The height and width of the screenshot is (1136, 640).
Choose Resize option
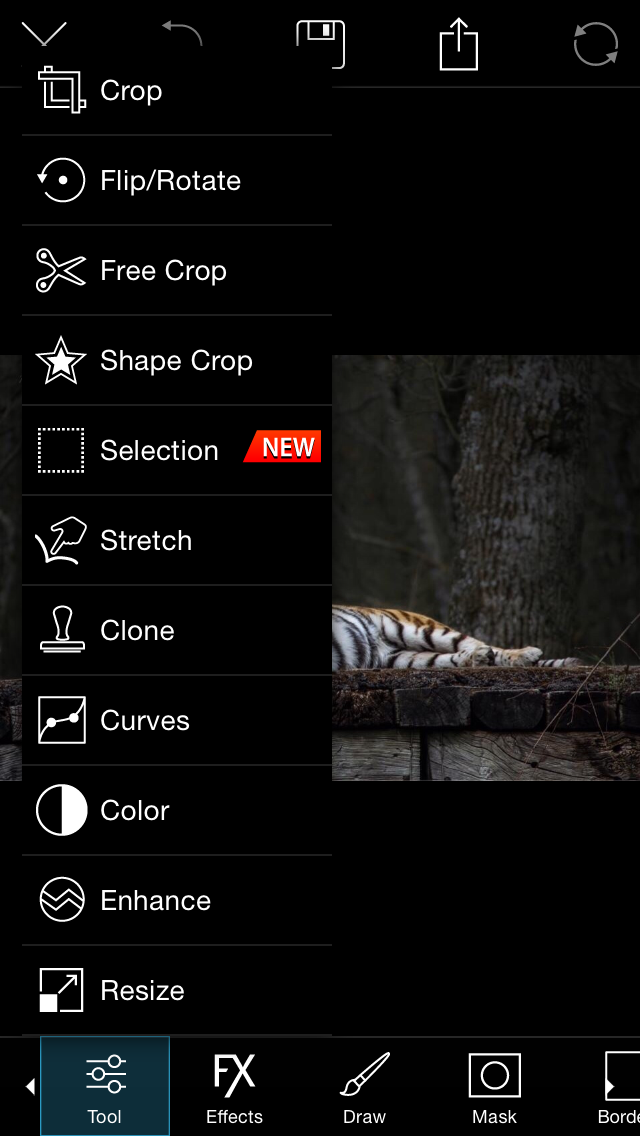[177, 990]
